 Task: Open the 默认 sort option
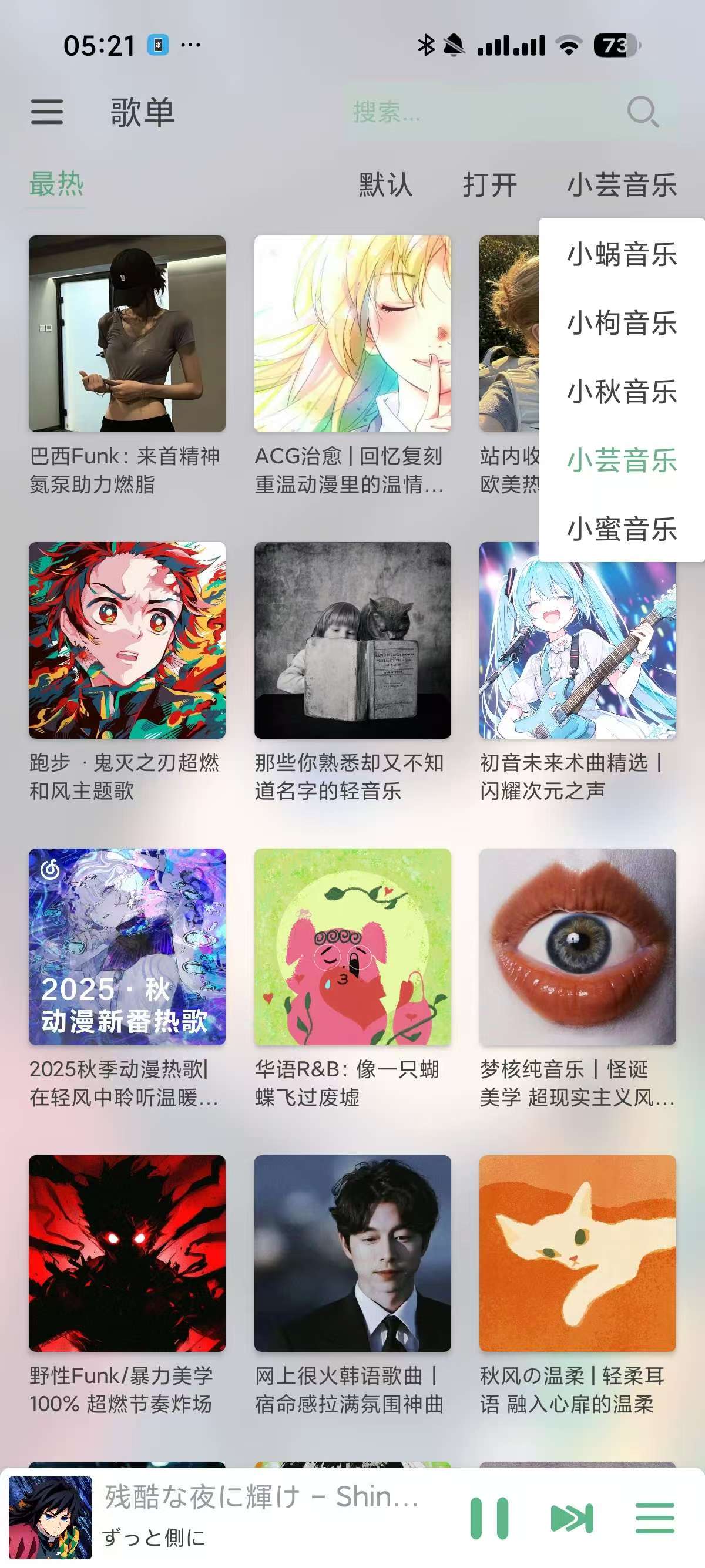385,184
